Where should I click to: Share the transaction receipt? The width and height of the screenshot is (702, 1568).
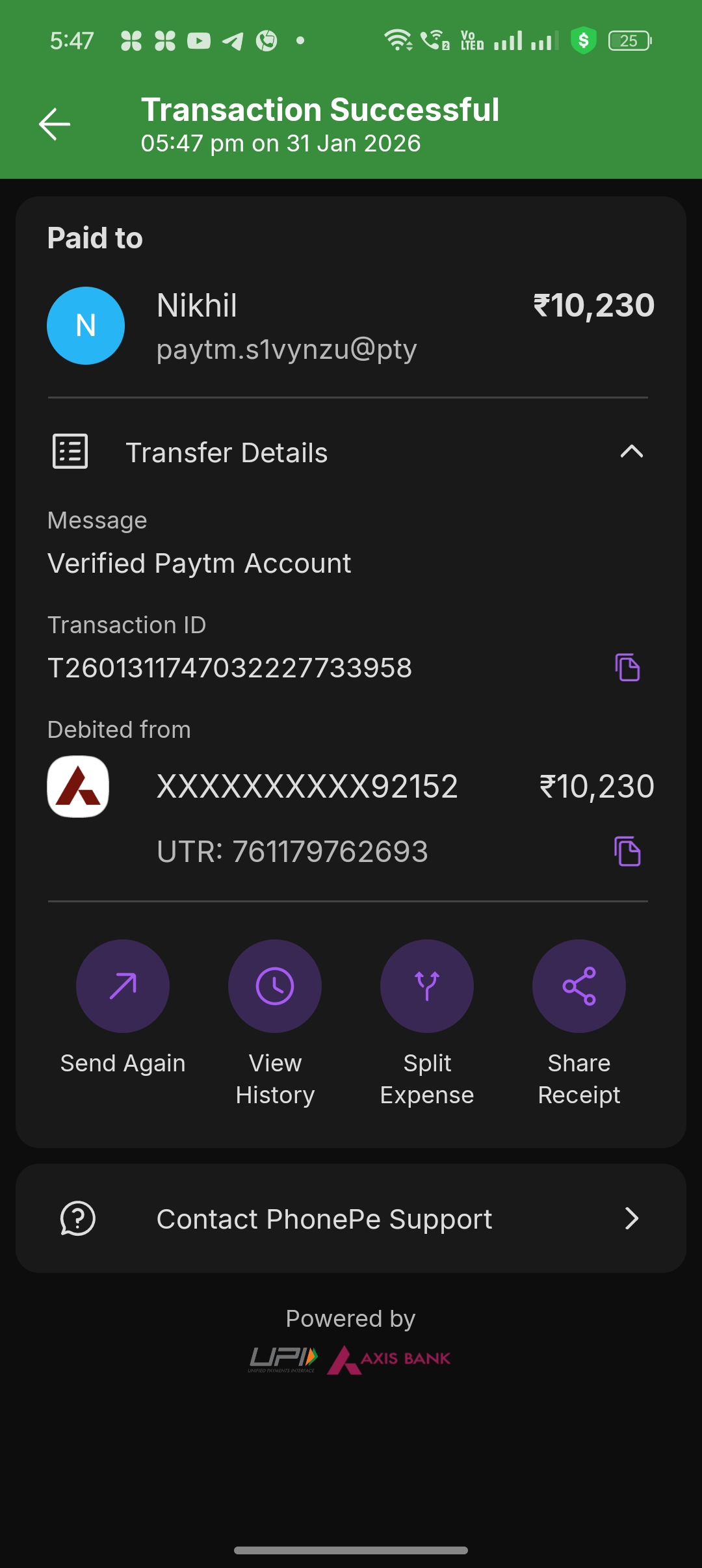(x=579, y=986)
